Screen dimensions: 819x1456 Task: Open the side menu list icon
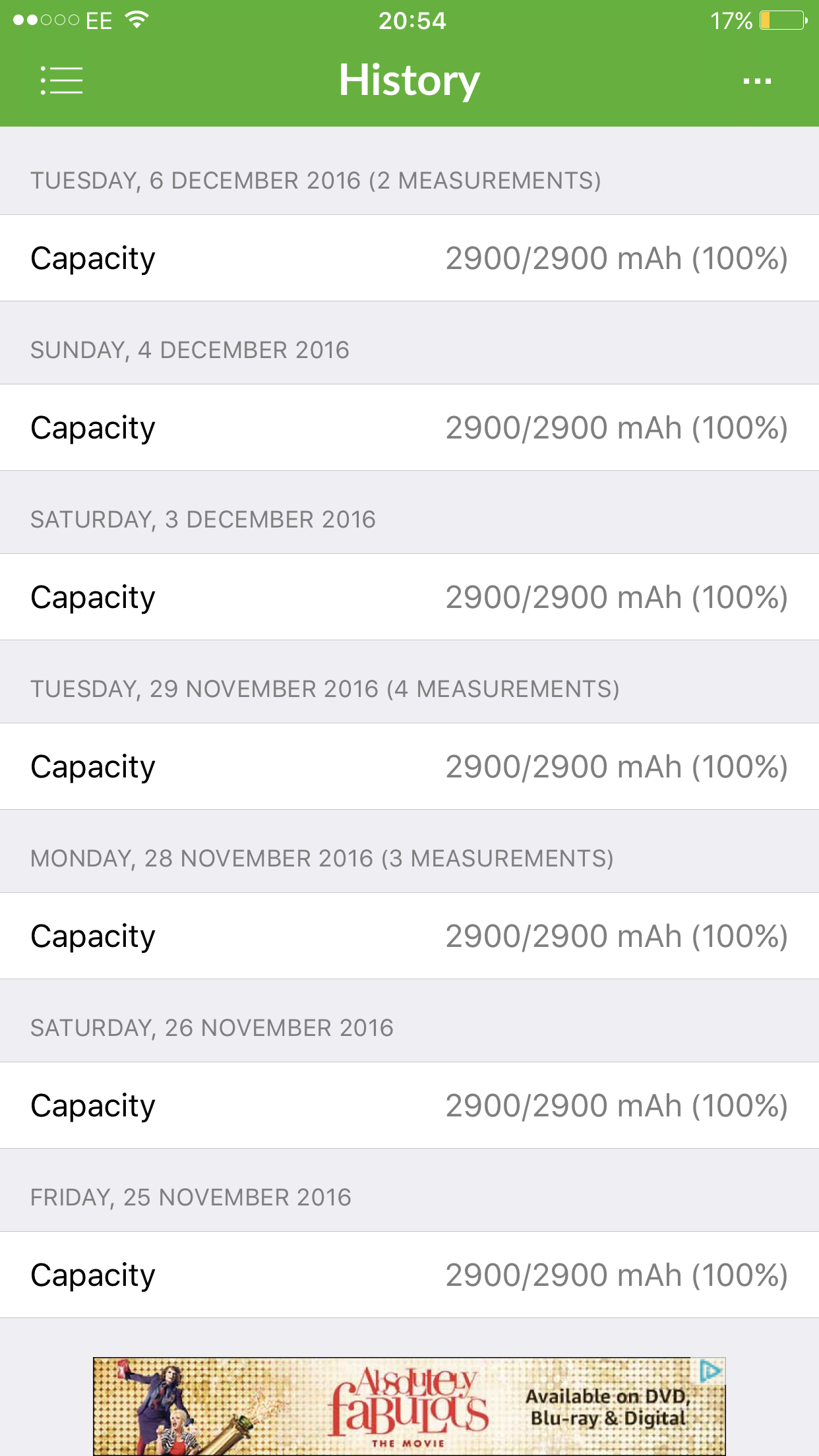(61, 80)
